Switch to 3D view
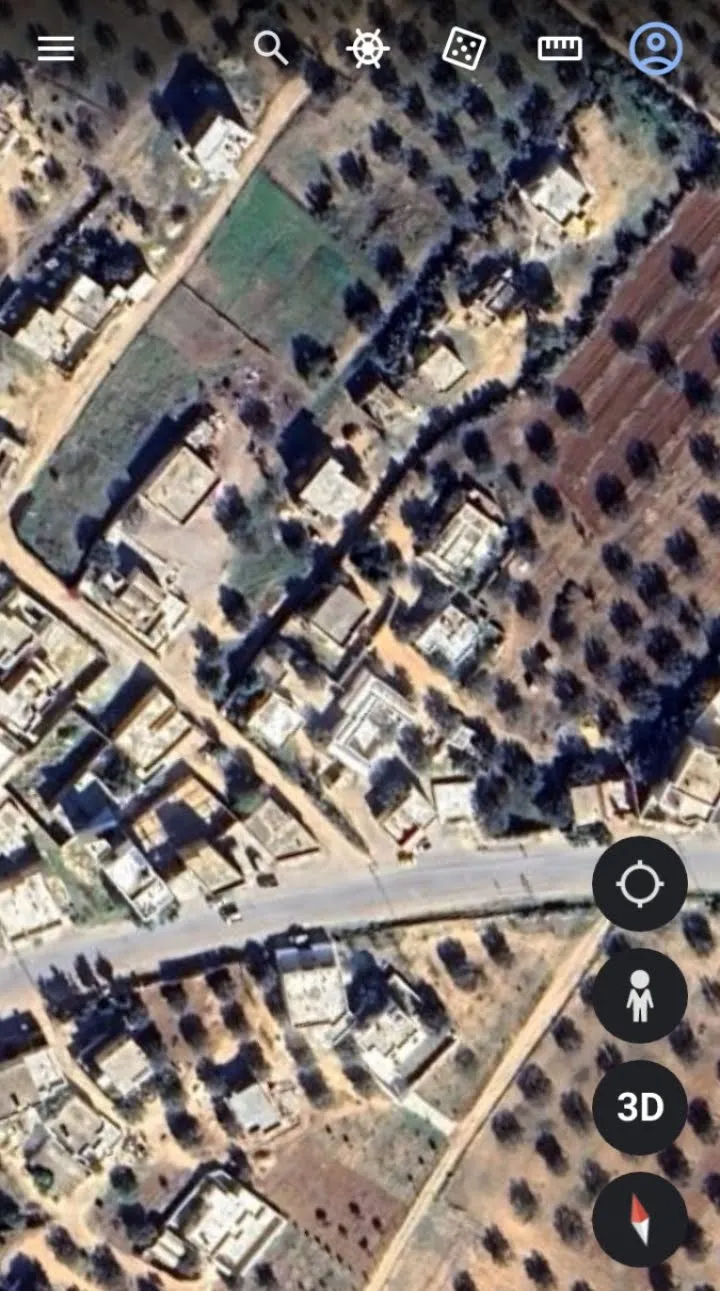The image size is (720, 1291). pos(640,1107)
